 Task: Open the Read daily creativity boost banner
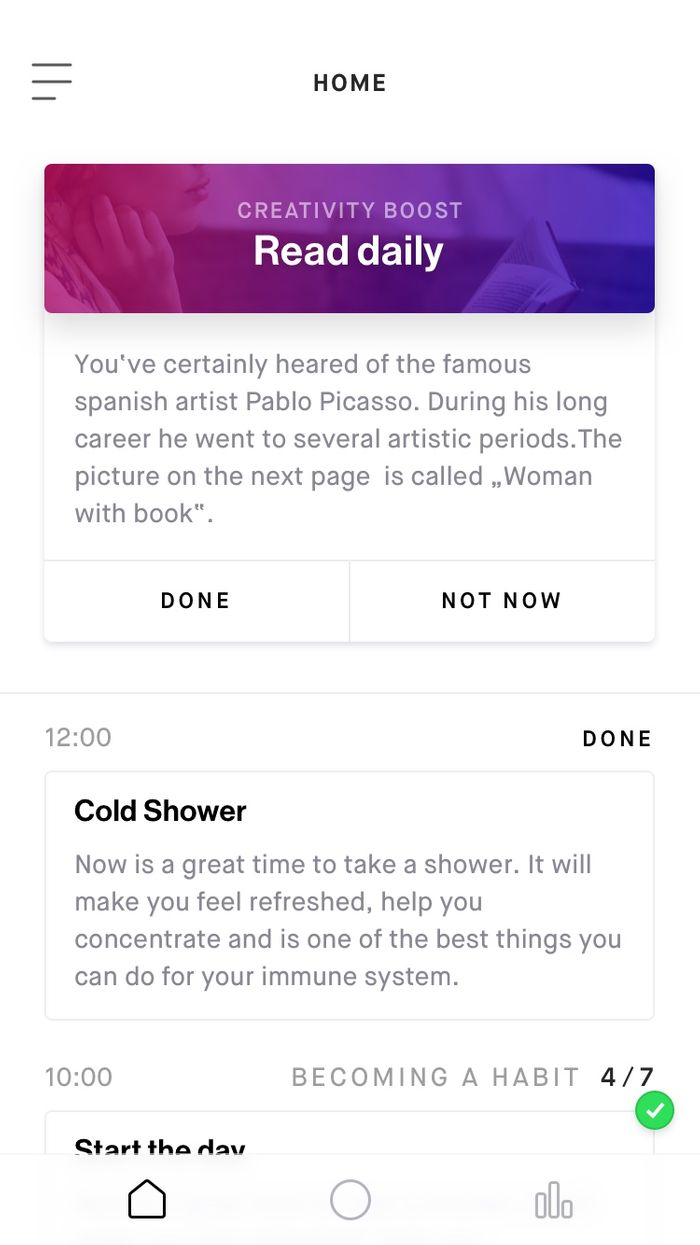349,238
